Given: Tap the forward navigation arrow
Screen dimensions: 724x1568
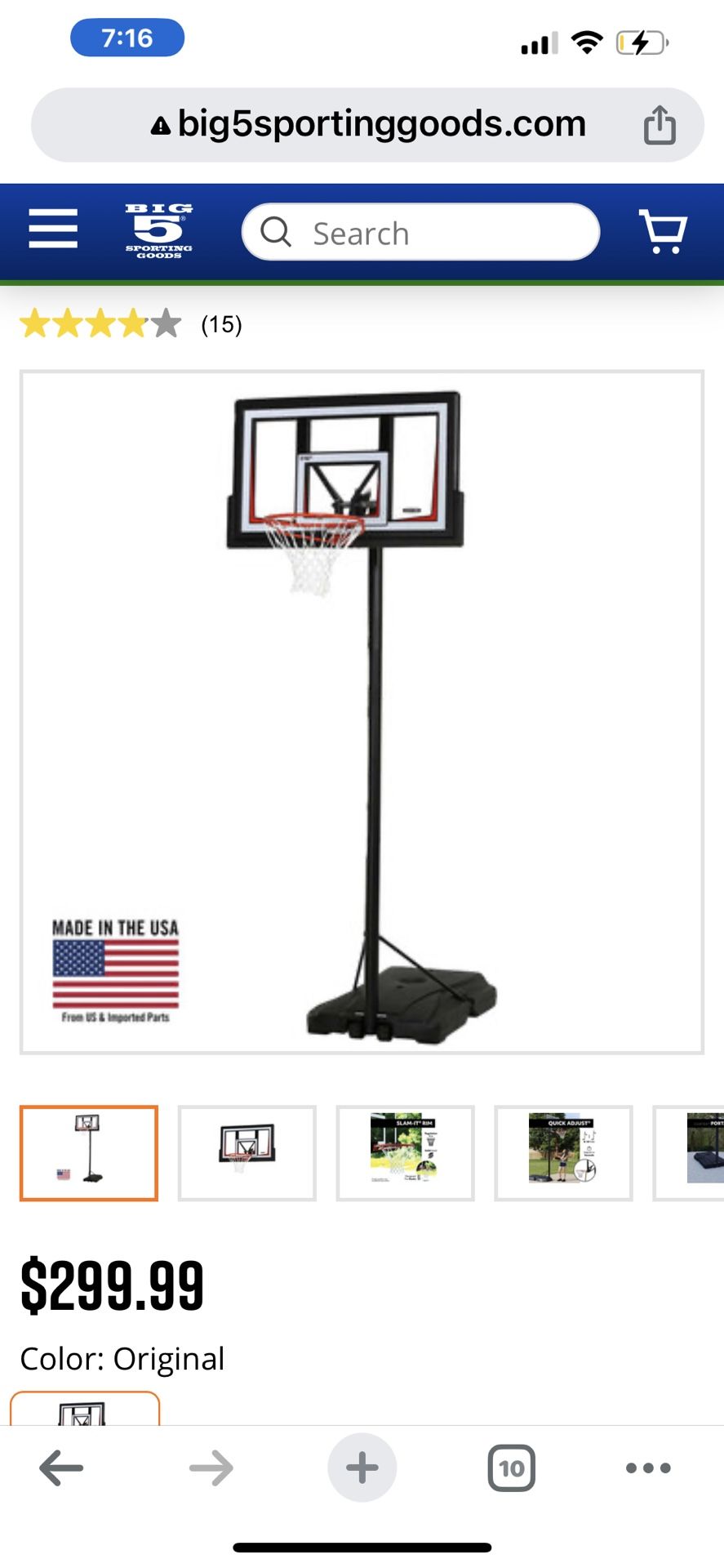Looking at the screenshot, I should click(x=211, y=1468).
